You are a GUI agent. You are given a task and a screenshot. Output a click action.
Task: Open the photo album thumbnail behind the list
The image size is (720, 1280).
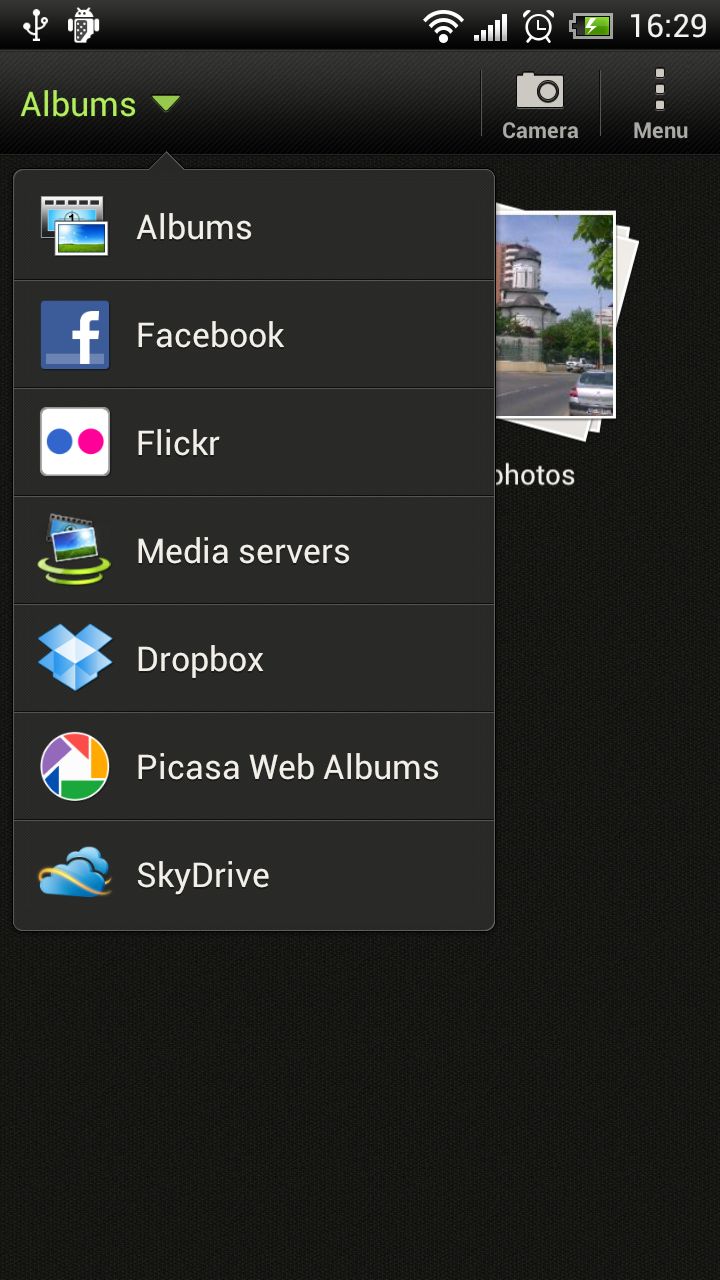coord(560,320)
